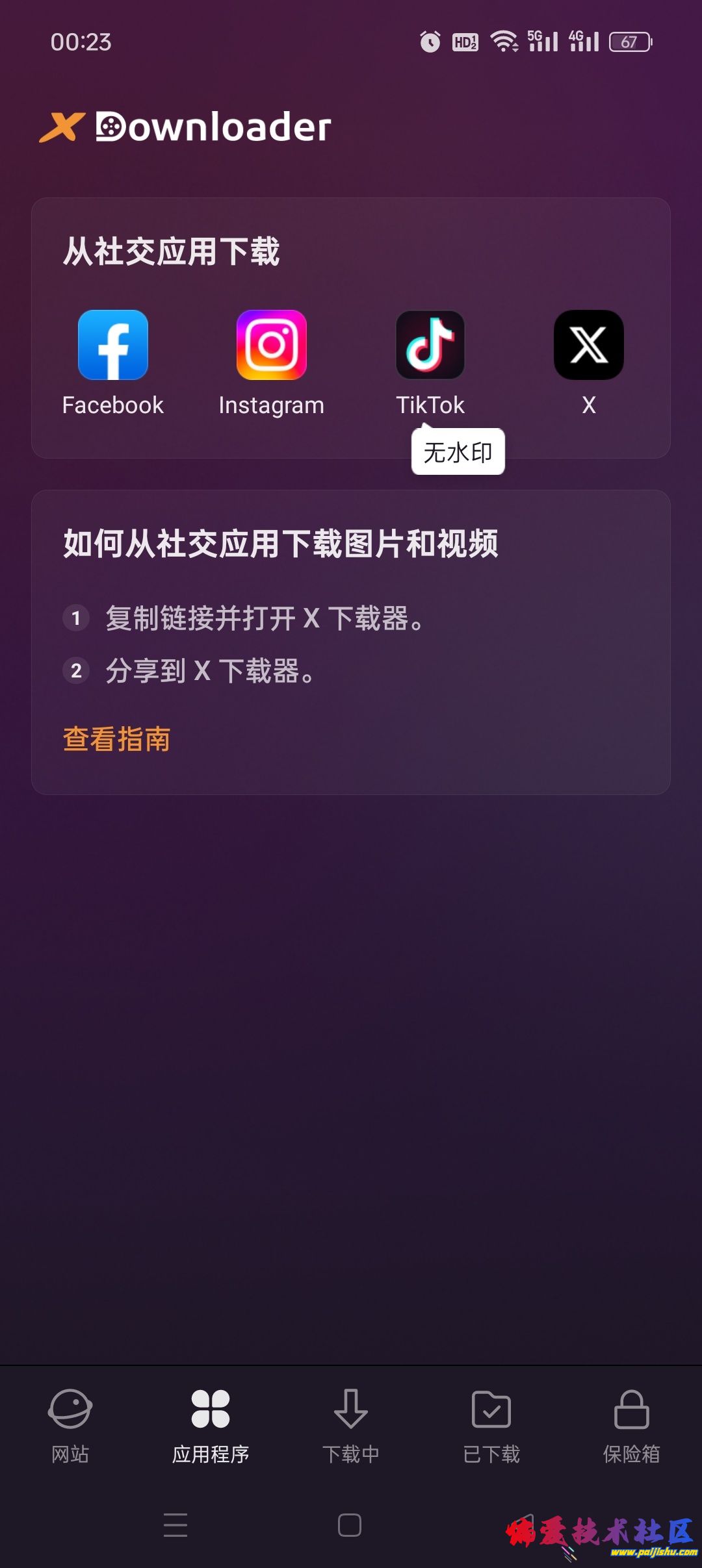Switch to the 网站 tab
Viewport: 702px width, 1568px height.
70,1426
